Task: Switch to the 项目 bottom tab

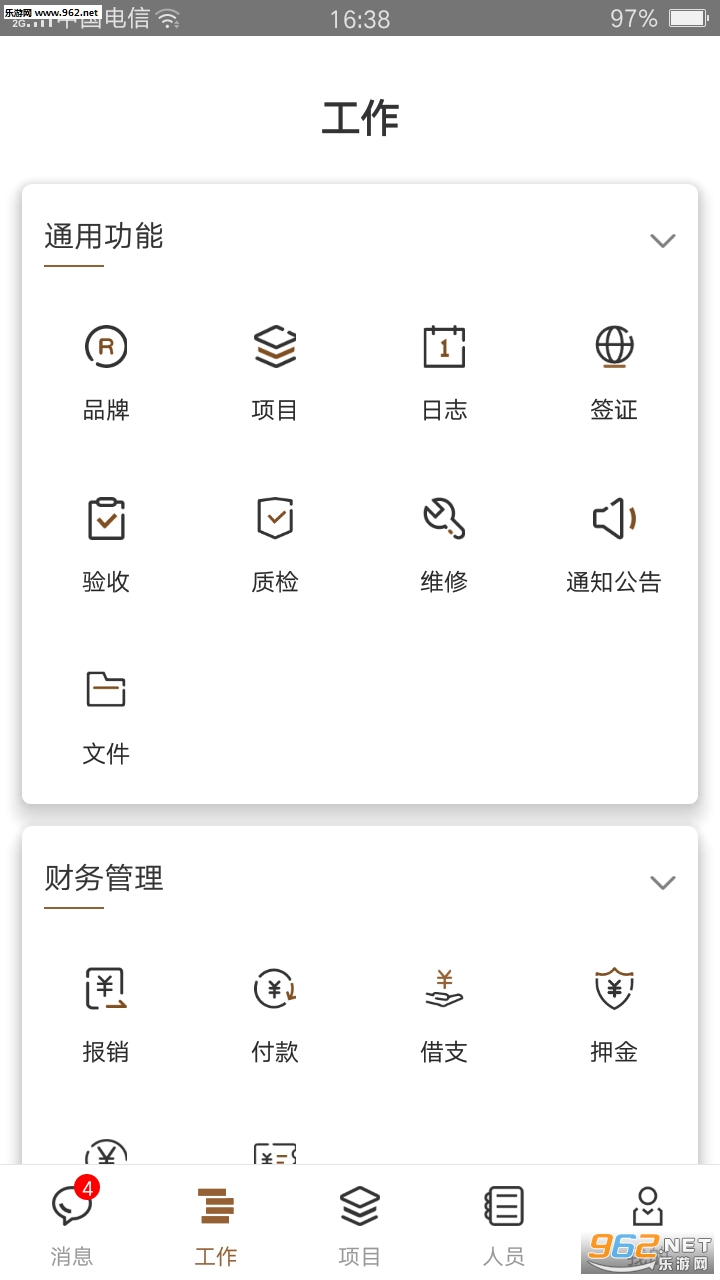Action: click(360, 1222)
